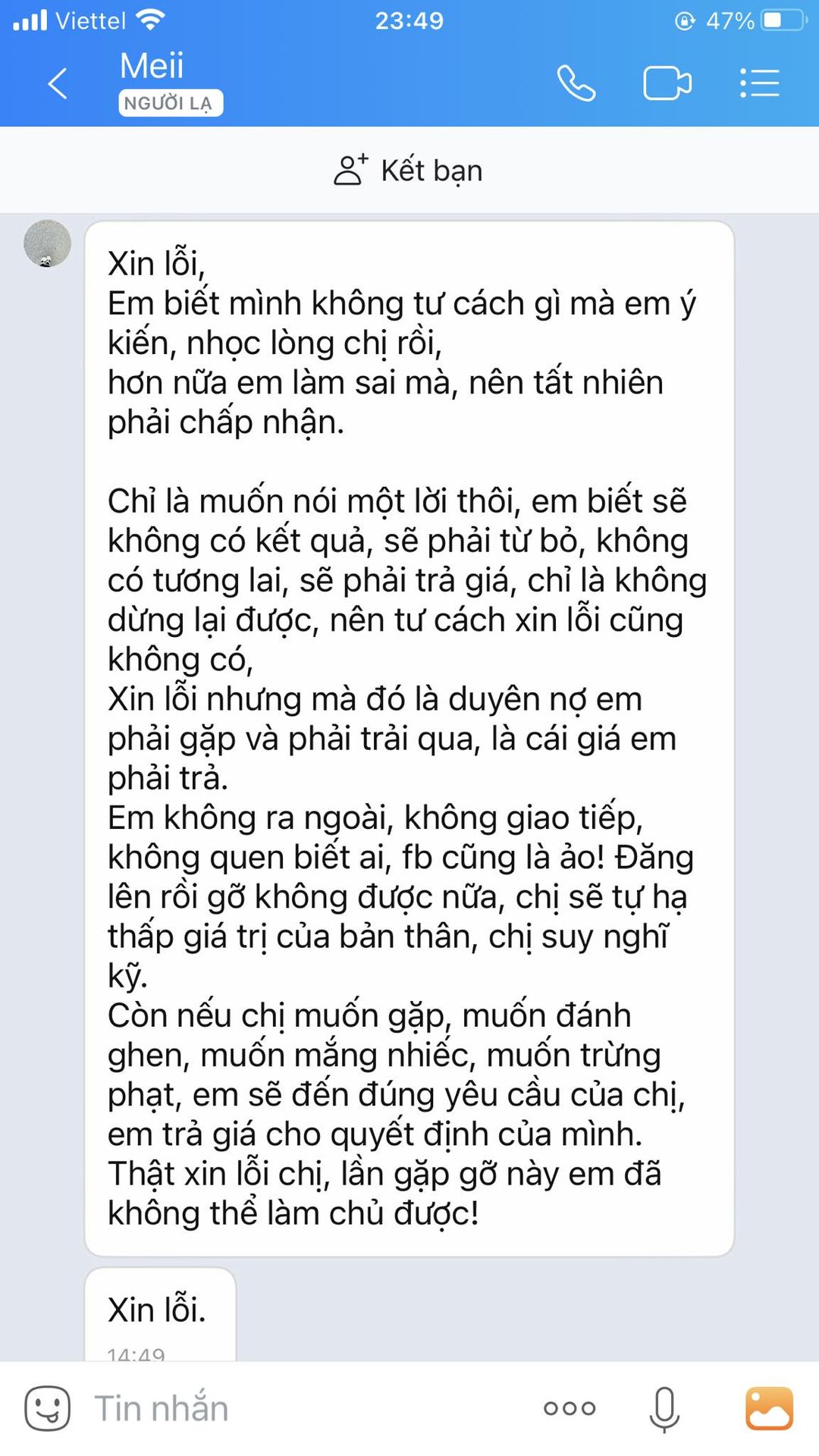Attach a photo from gallery
Image resolution: width=819 pixels, height=1456 pixels.
[769, 1408]
